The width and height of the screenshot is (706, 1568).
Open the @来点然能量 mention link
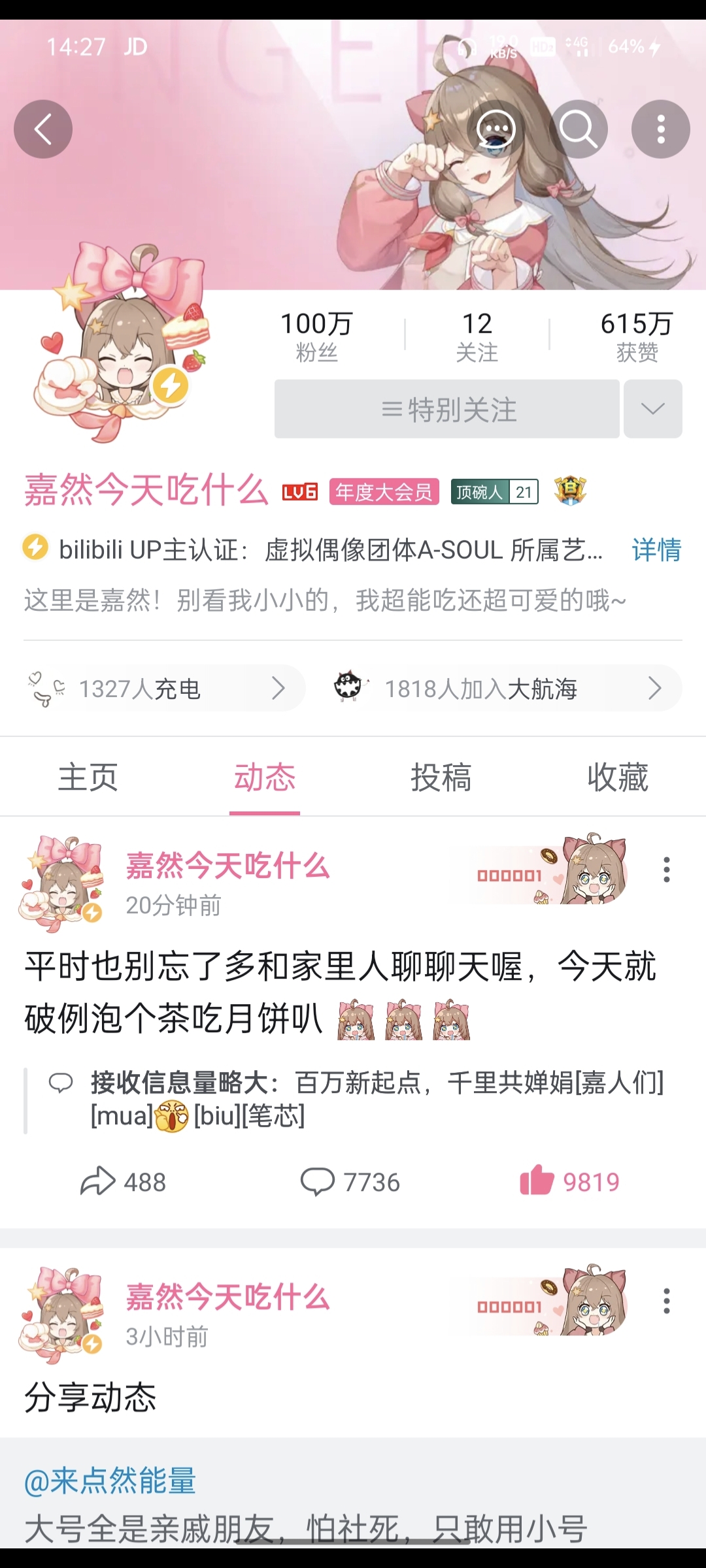pos(110,1480)
